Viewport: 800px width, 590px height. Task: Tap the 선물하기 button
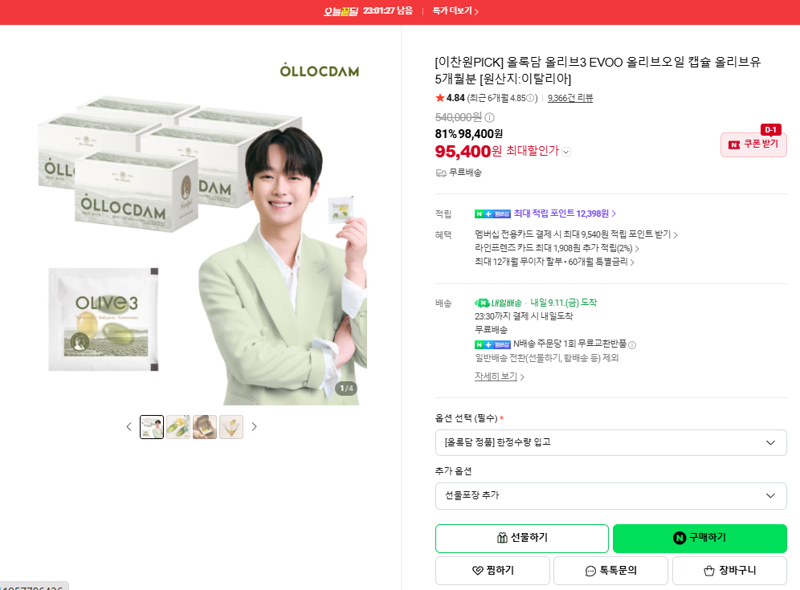[522, 538]
